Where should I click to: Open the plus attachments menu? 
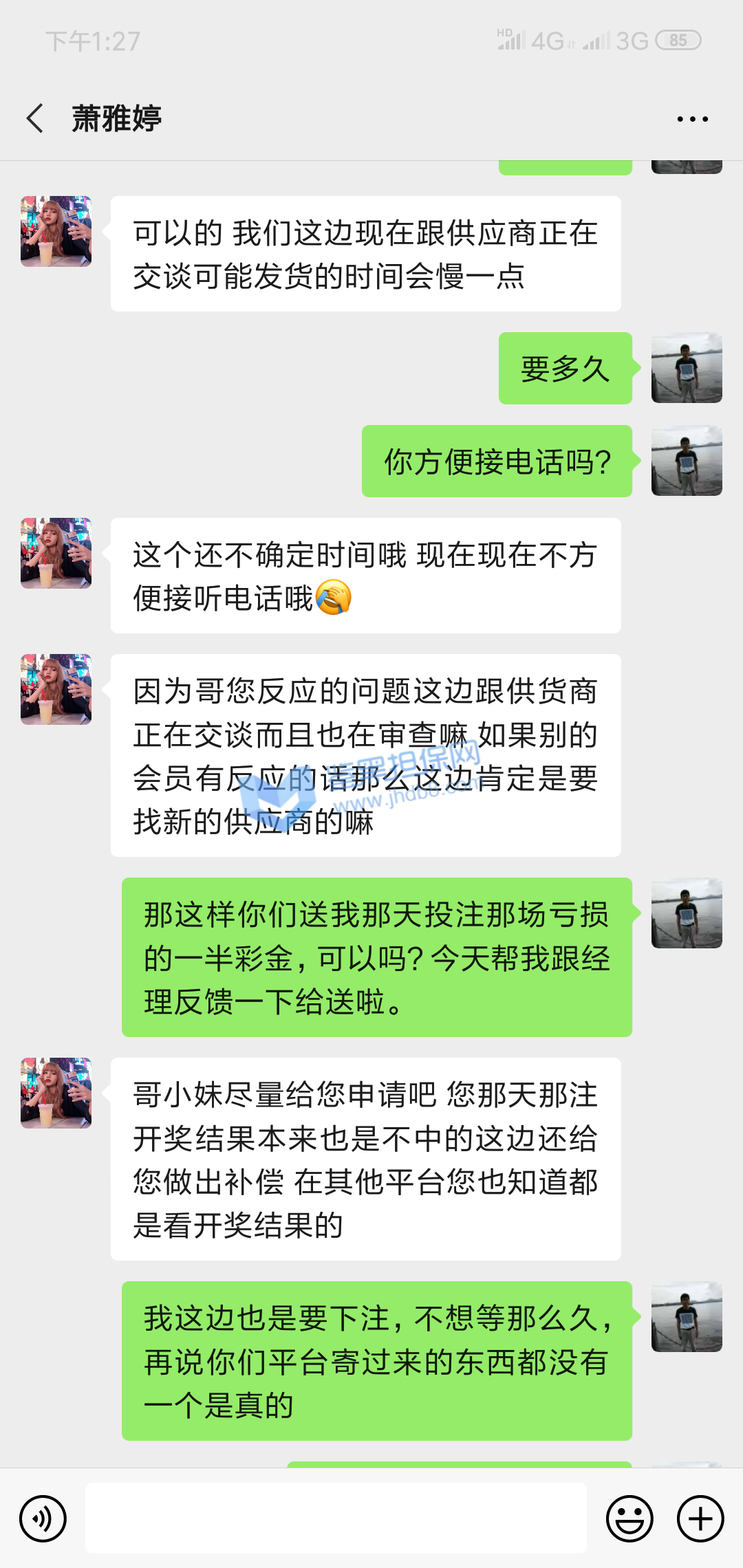[x=700, y=1518]
